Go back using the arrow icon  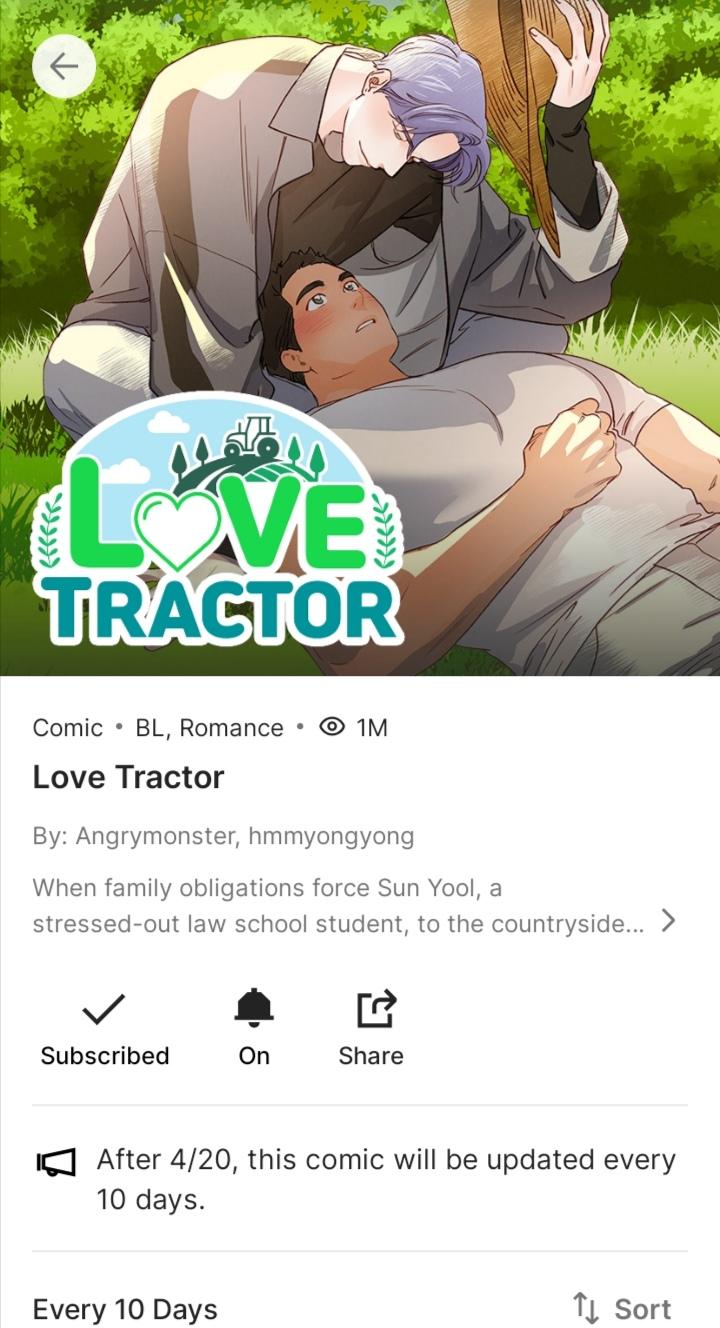click(64, 67)
